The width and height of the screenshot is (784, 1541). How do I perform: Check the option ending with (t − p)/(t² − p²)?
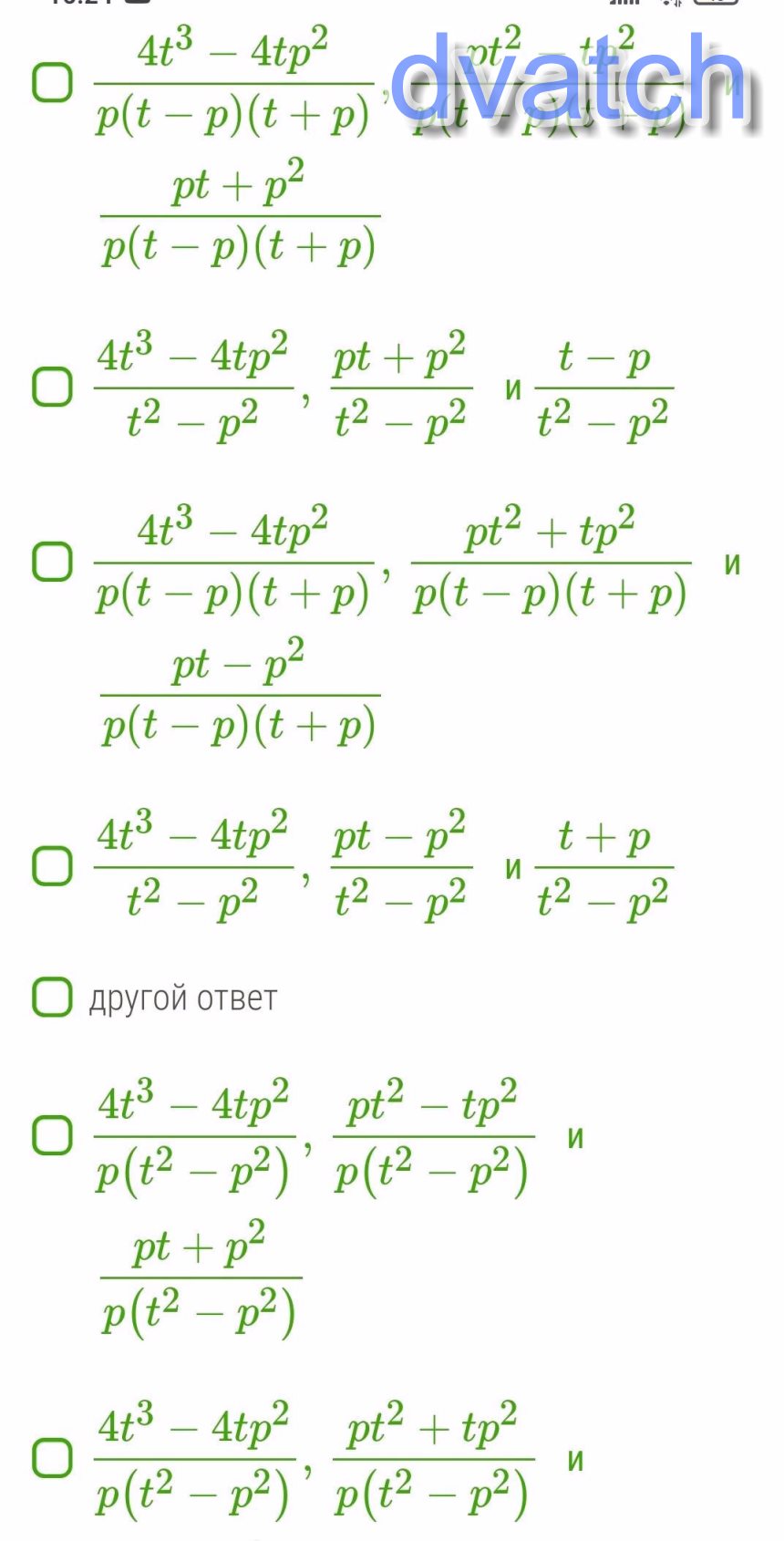coord(52,388)
